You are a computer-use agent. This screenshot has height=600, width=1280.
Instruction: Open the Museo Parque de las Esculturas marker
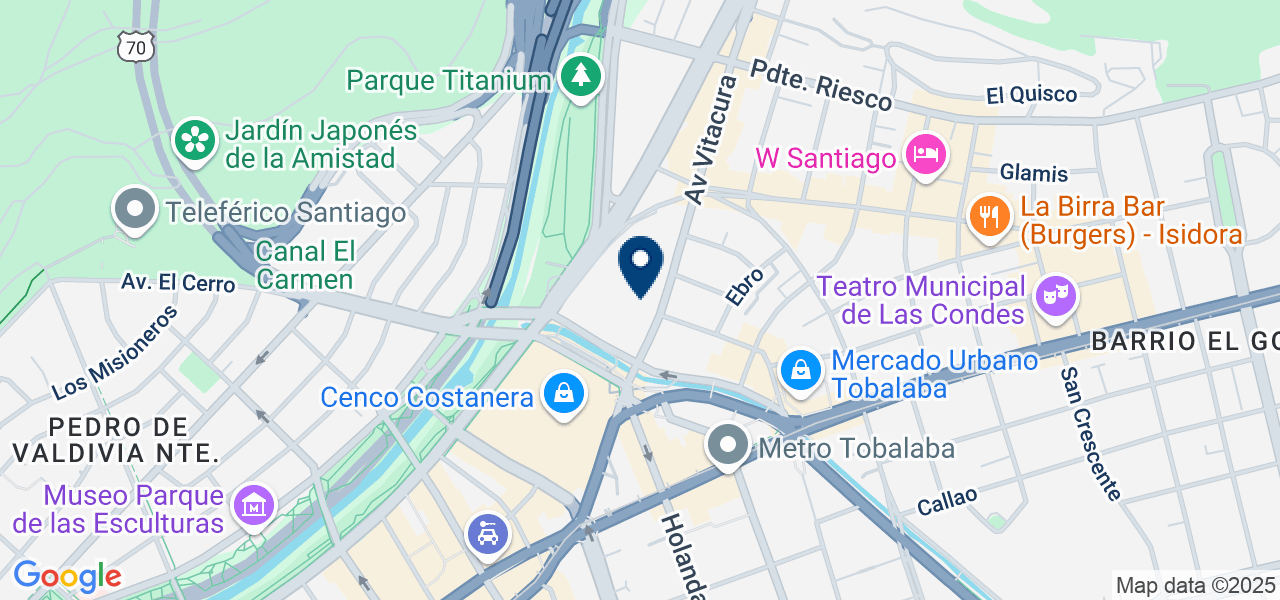click(x=254, y=506)
